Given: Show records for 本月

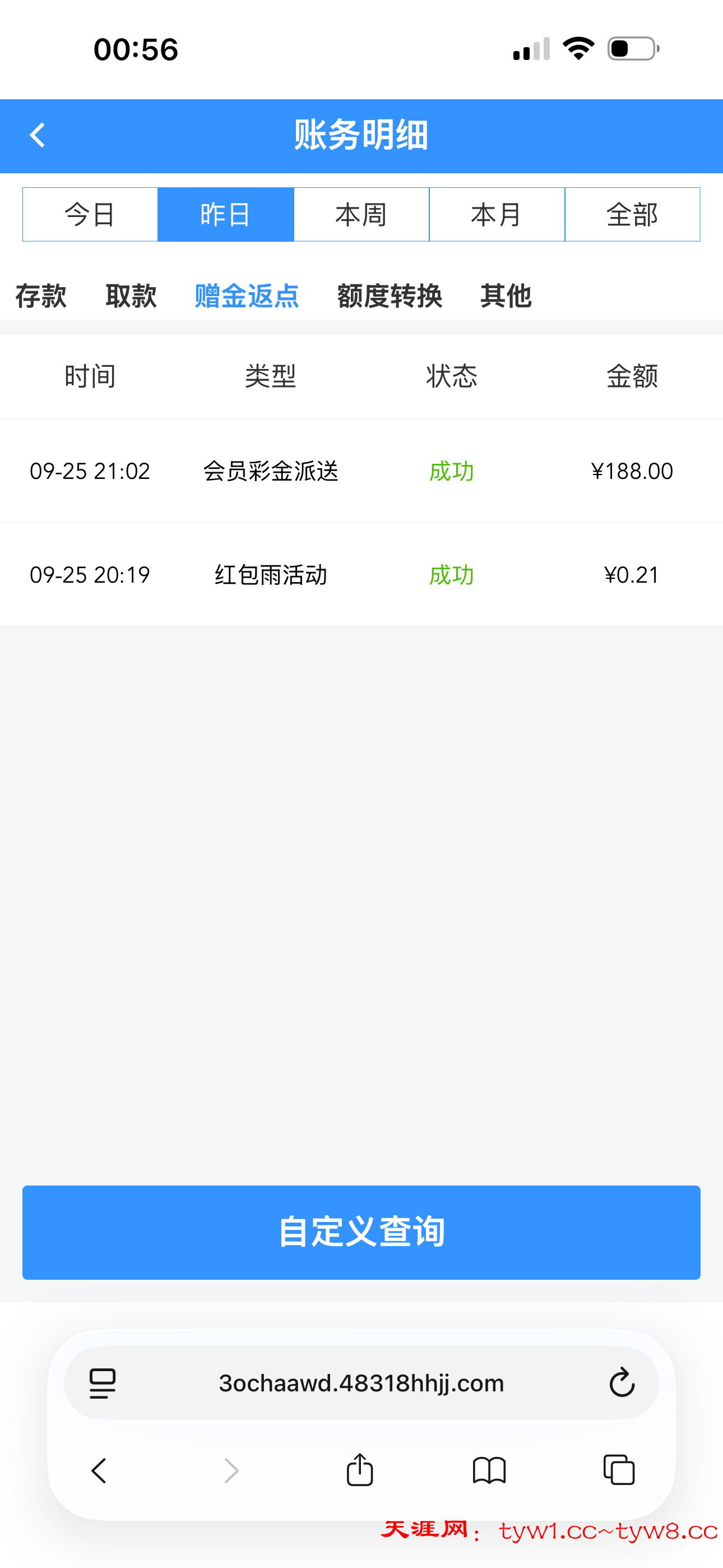Looking at the screenshot, I should 497,215.
